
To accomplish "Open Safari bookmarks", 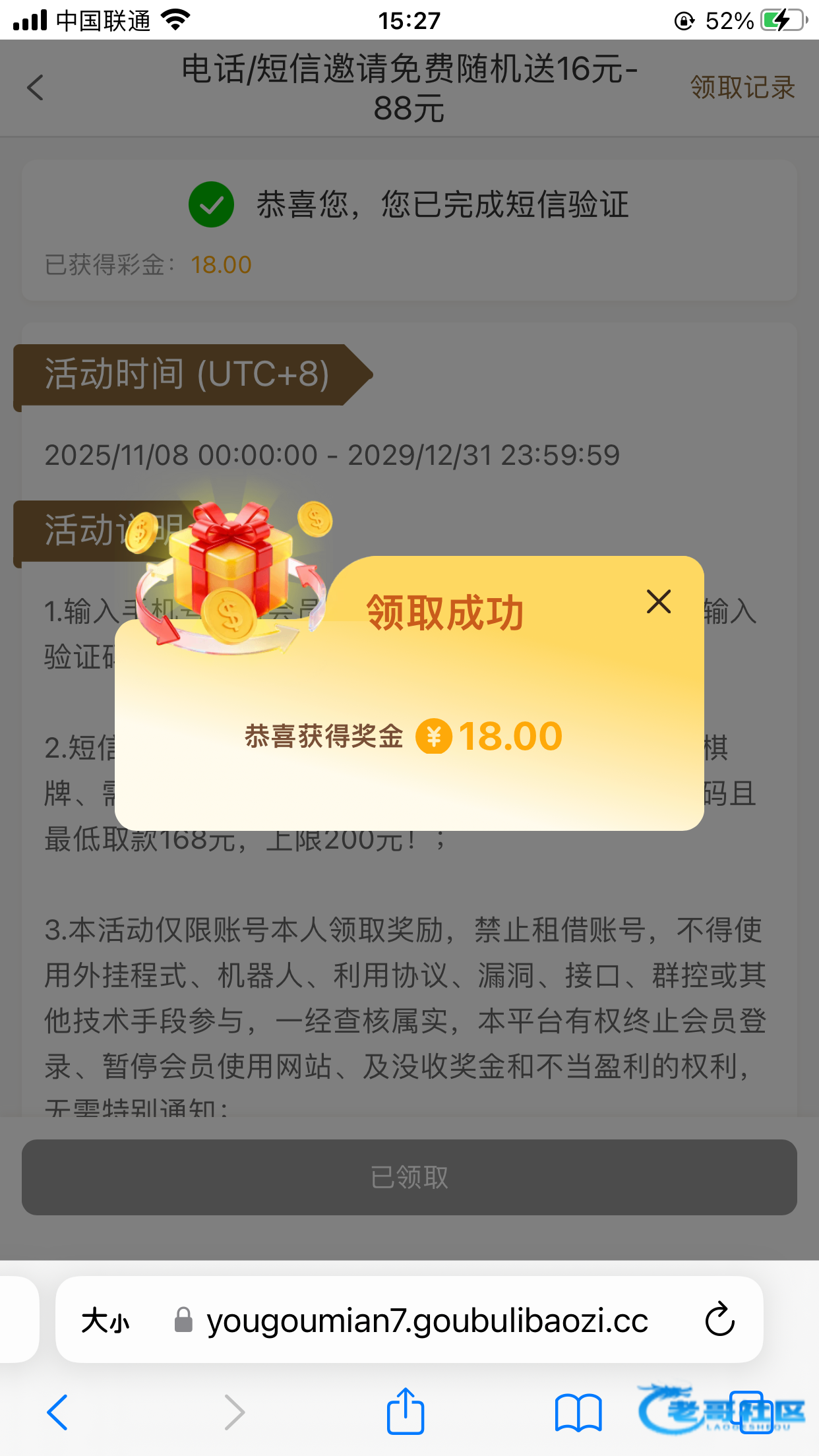I will pyautogui.click(x=578, y=1413).
